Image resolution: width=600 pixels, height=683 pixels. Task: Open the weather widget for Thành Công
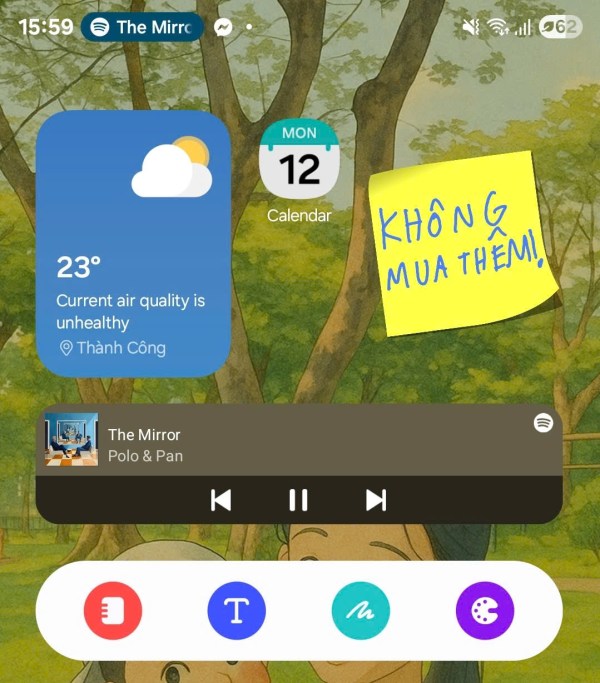(133, 244)
